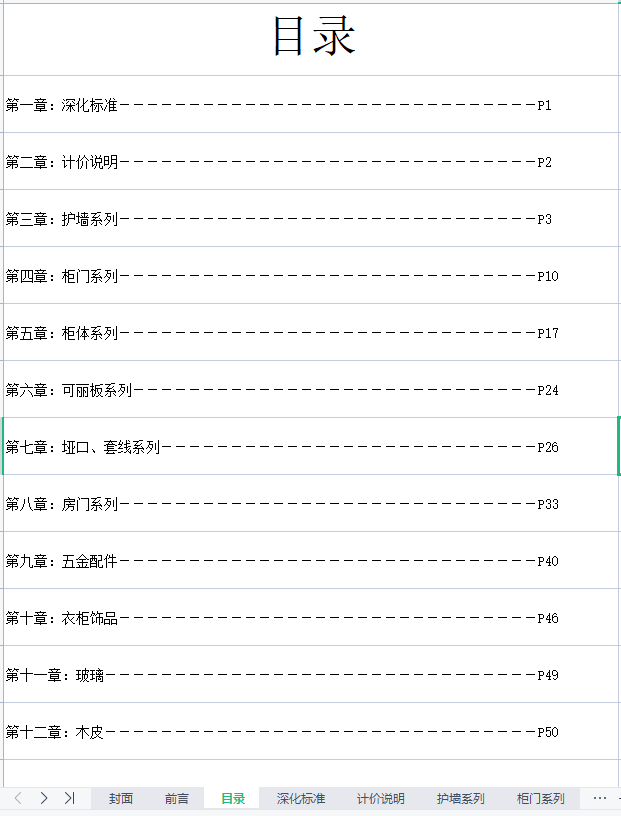Image resolution: width=621 pixels, height=816 pixels.
Task: Open the 计价说明 sheet tab
Action: (x=381, y=798)
